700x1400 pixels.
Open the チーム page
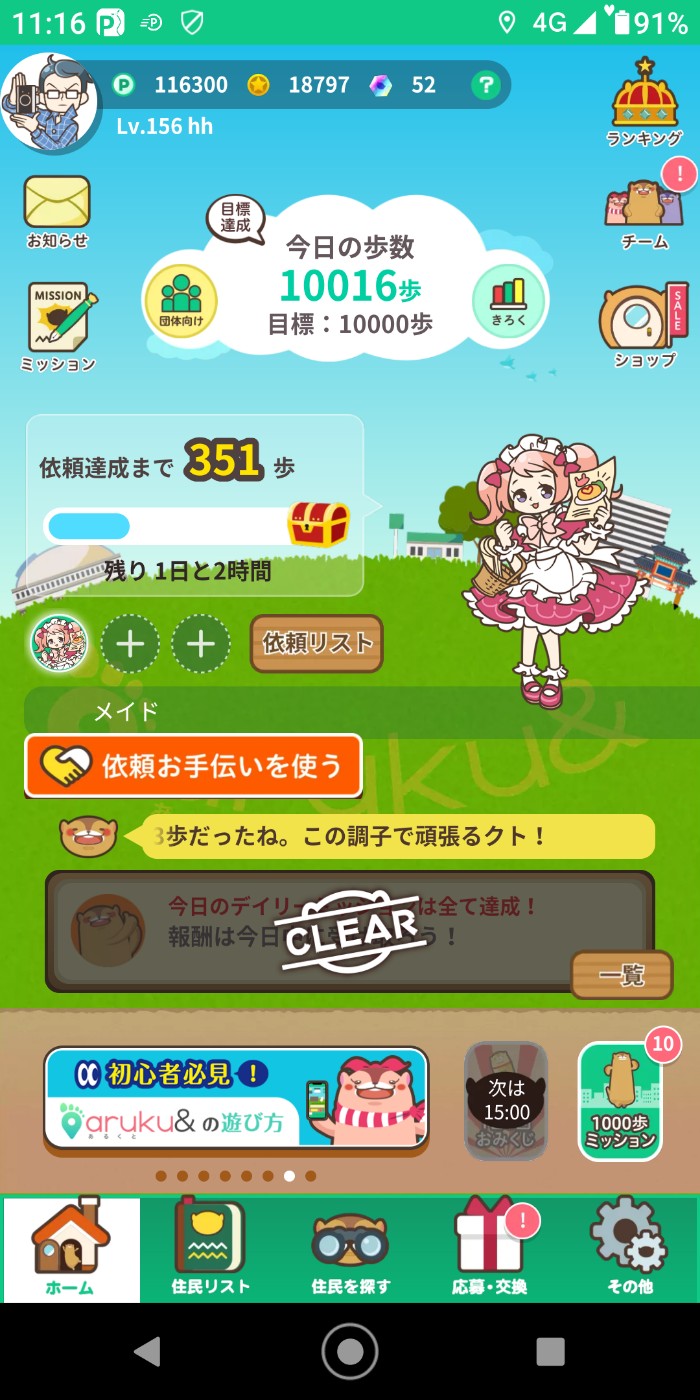pyautogui.click(x=644, y=212)
